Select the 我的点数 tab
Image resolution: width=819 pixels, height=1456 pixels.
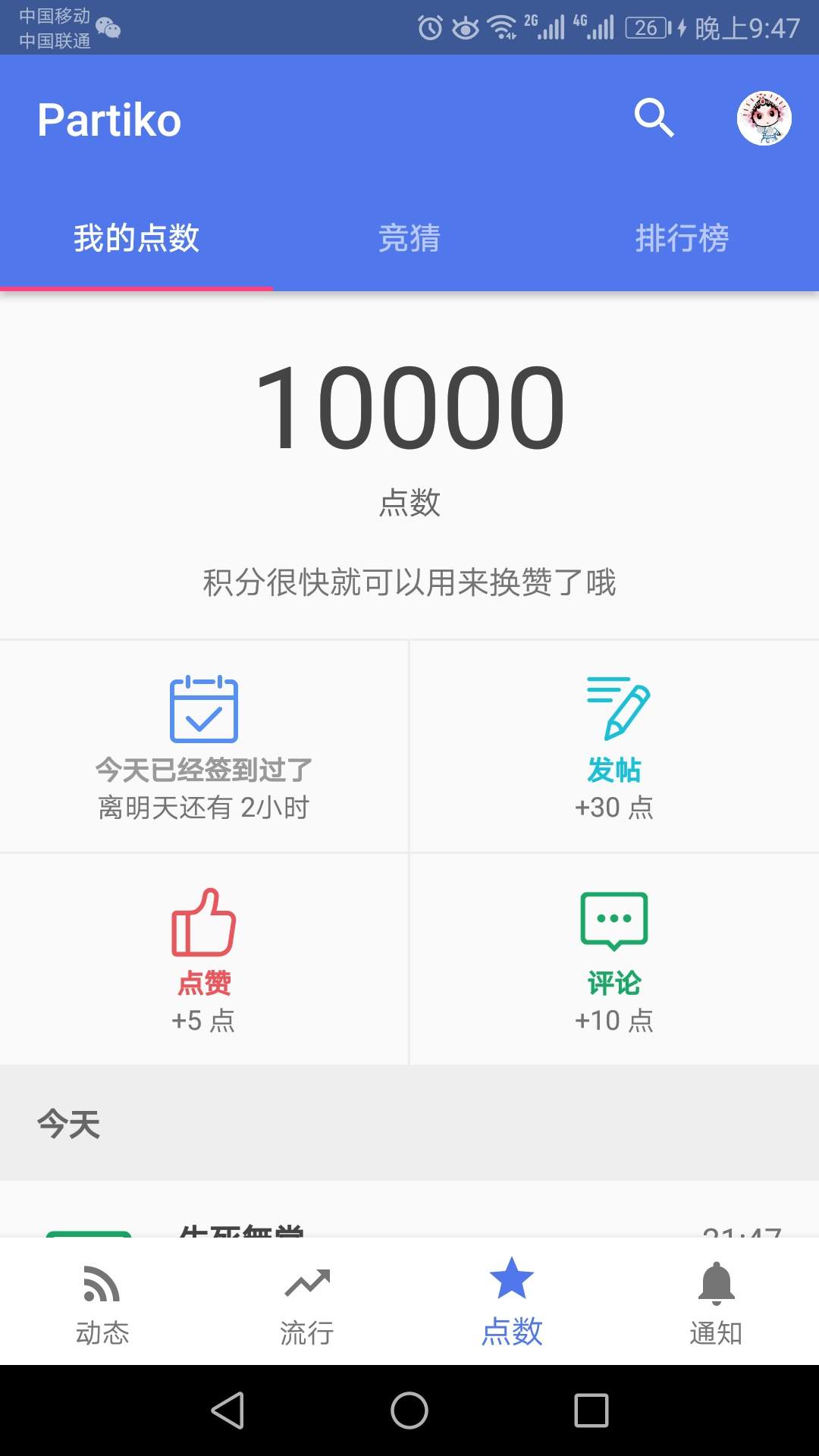pos(136,238)
